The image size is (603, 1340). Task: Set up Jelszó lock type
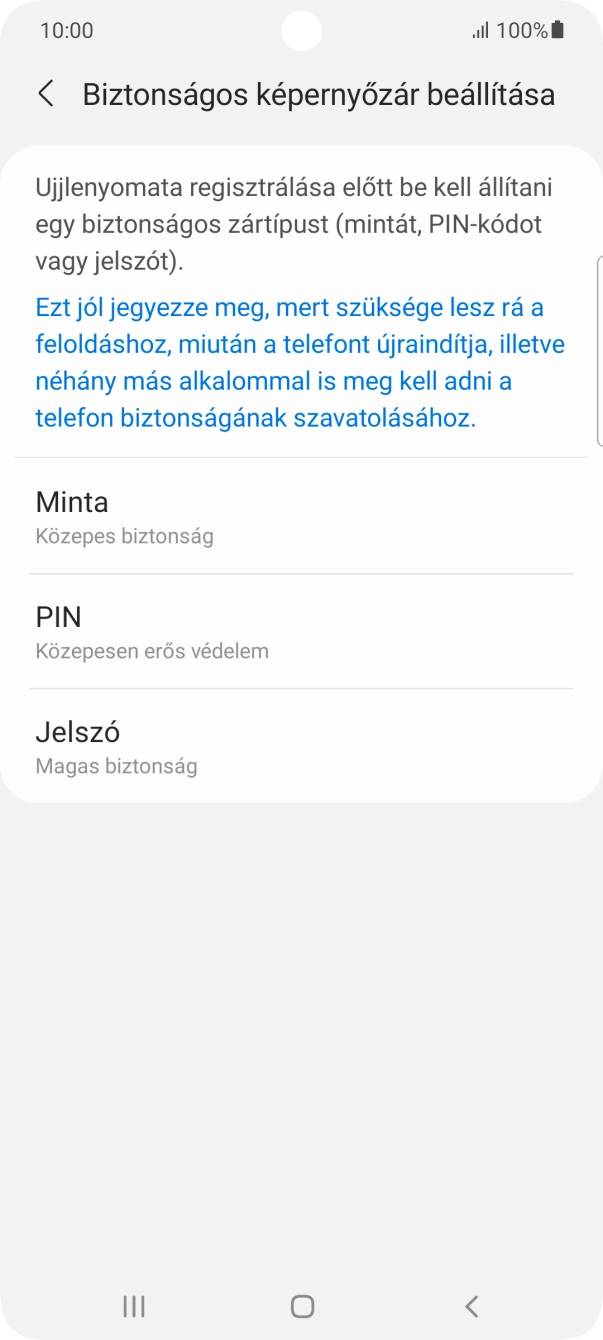300,746
